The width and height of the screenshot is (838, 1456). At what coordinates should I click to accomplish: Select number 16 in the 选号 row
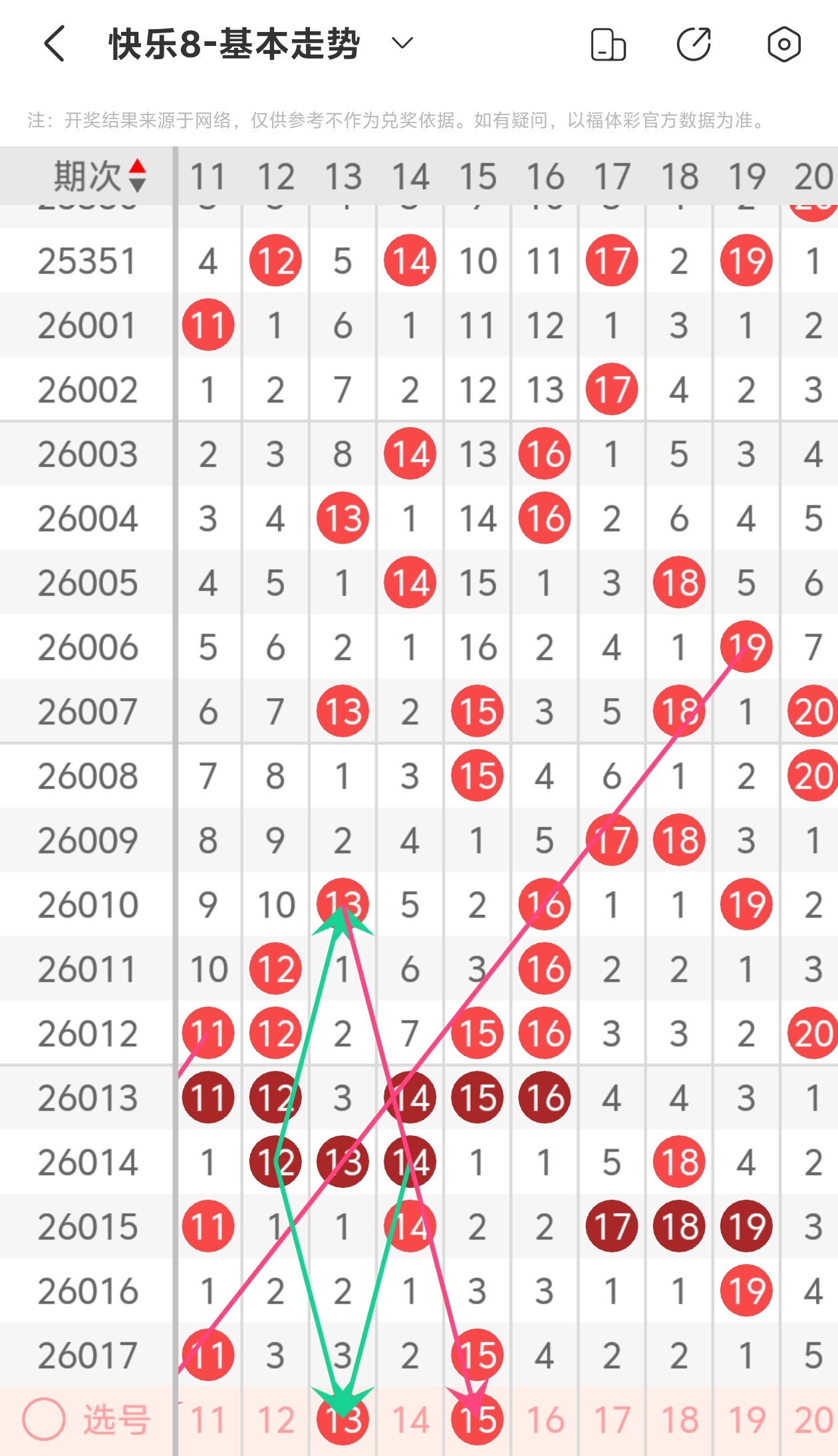point(545,1420)
